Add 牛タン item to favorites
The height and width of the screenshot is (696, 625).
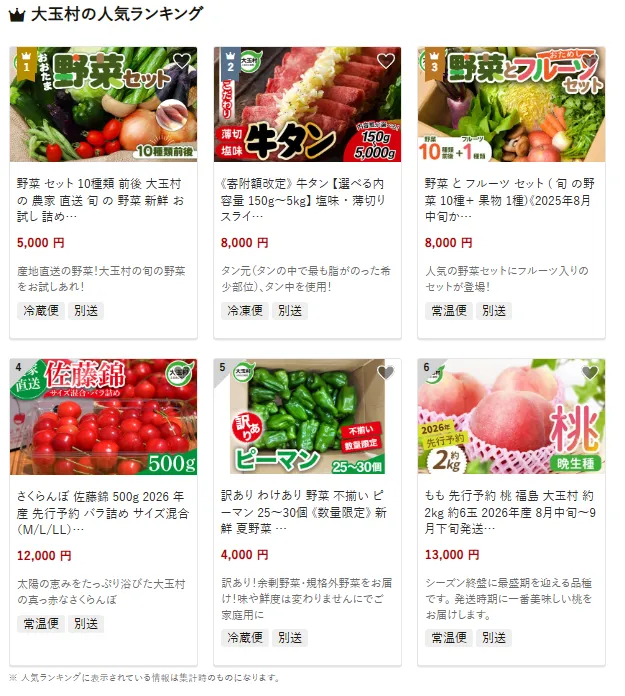[385, 62]
